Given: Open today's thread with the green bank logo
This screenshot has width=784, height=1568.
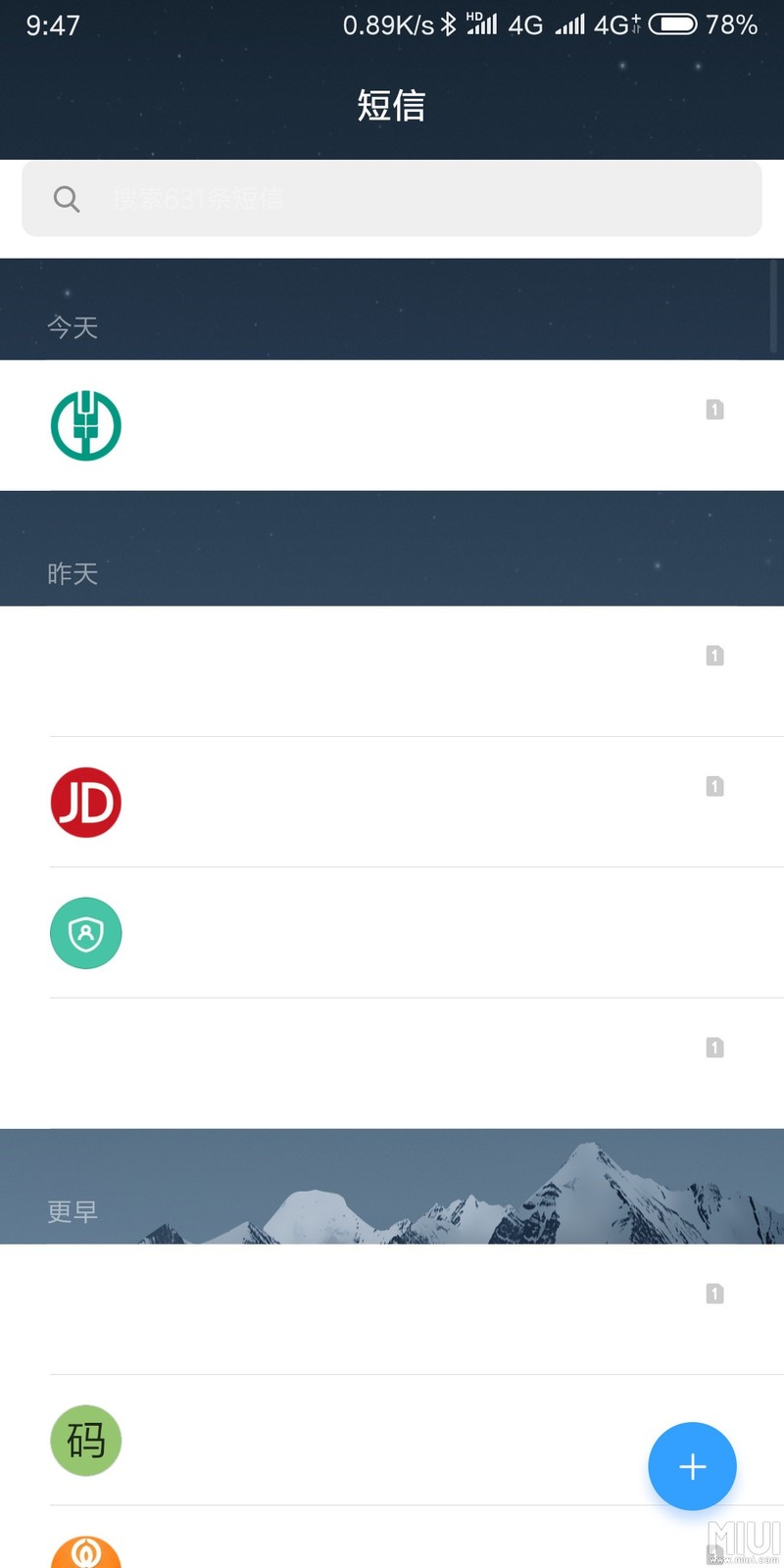Looking at the screenshot, I should [x=392, y=425].
